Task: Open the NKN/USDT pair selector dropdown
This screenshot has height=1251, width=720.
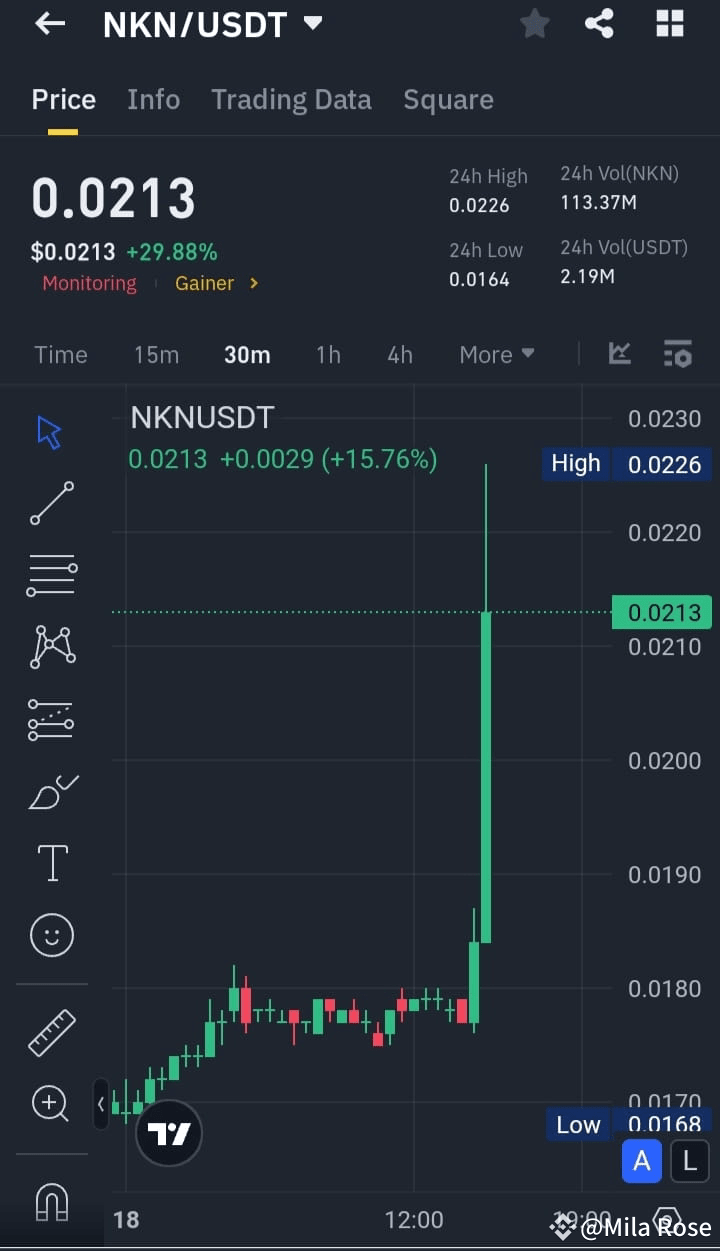Action: (x=311, y=24)
